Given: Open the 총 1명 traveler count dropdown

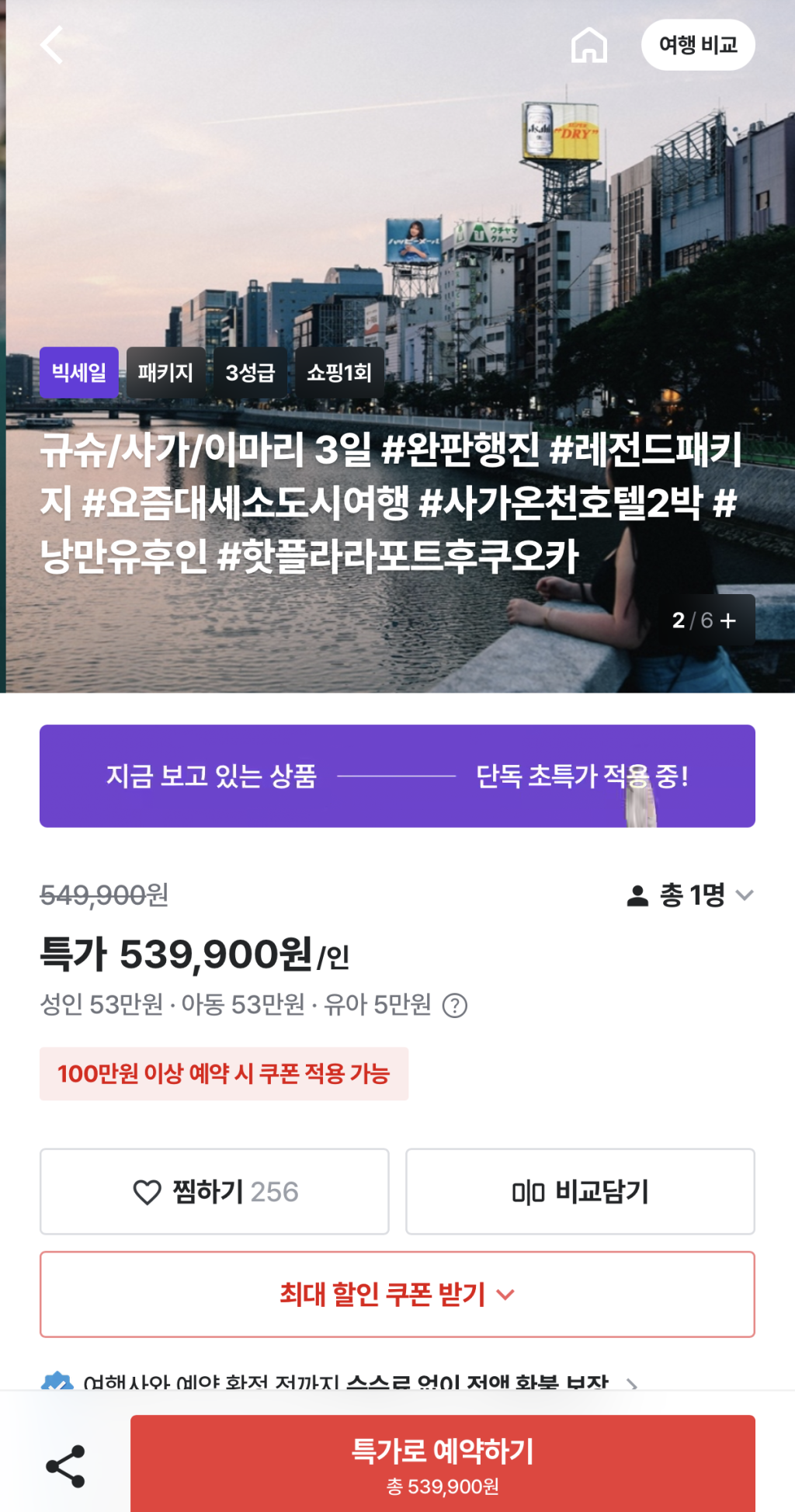Looking at the screenshot, I should pyautogui.click(x=690, y=895).
